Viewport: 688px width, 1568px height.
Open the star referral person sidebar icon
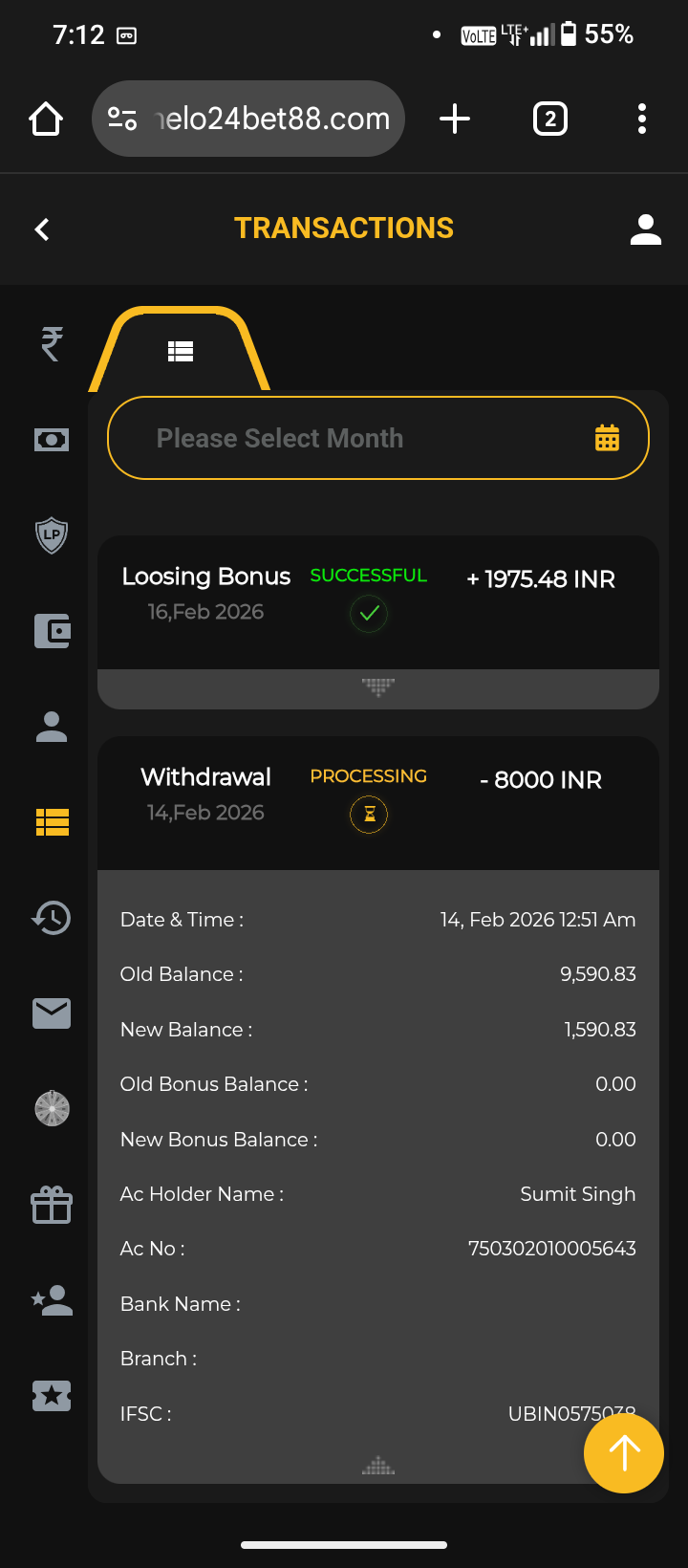coord(52,1300)
